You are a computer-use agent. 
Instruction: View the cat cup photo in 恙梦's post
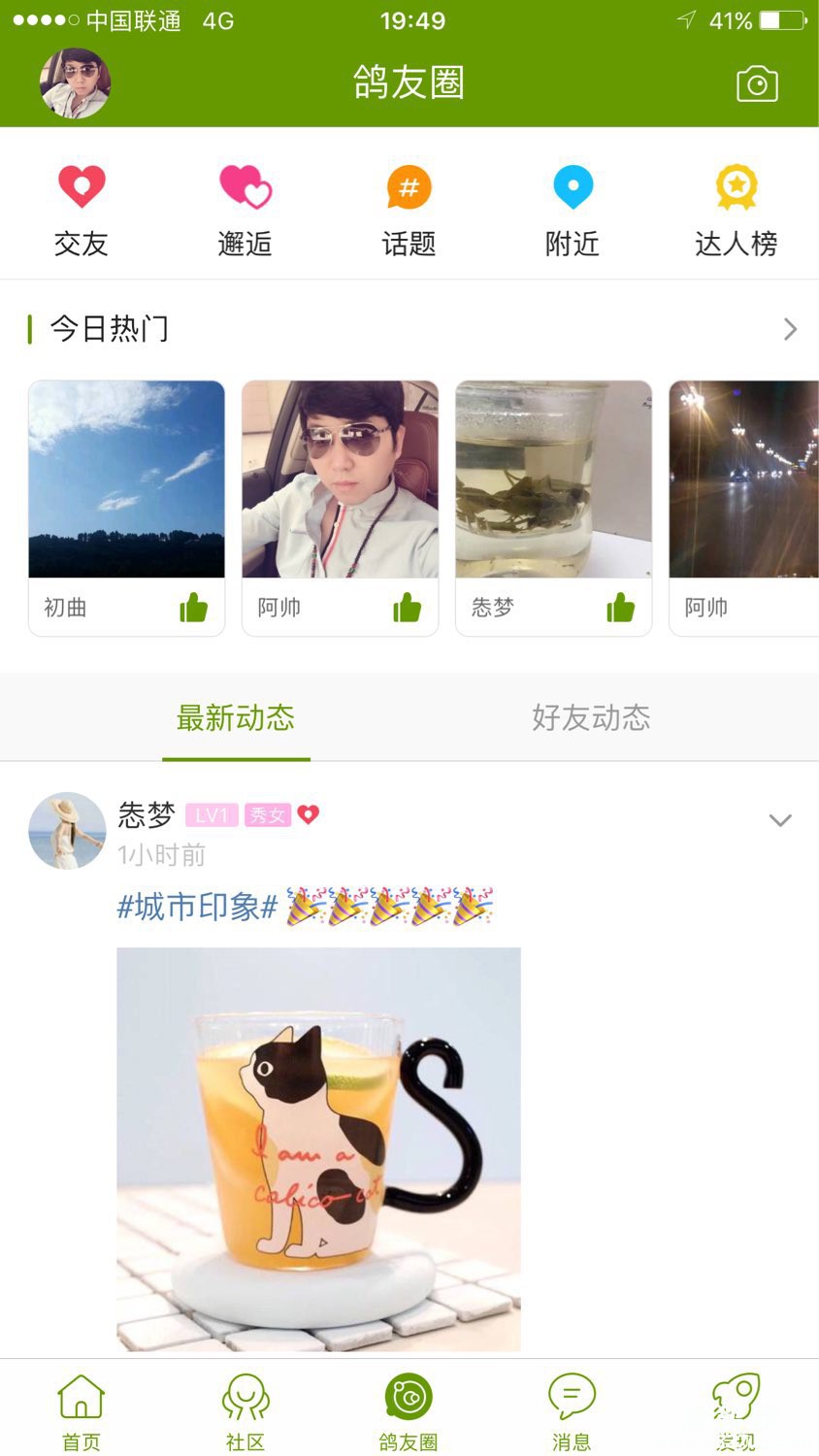318,1149
